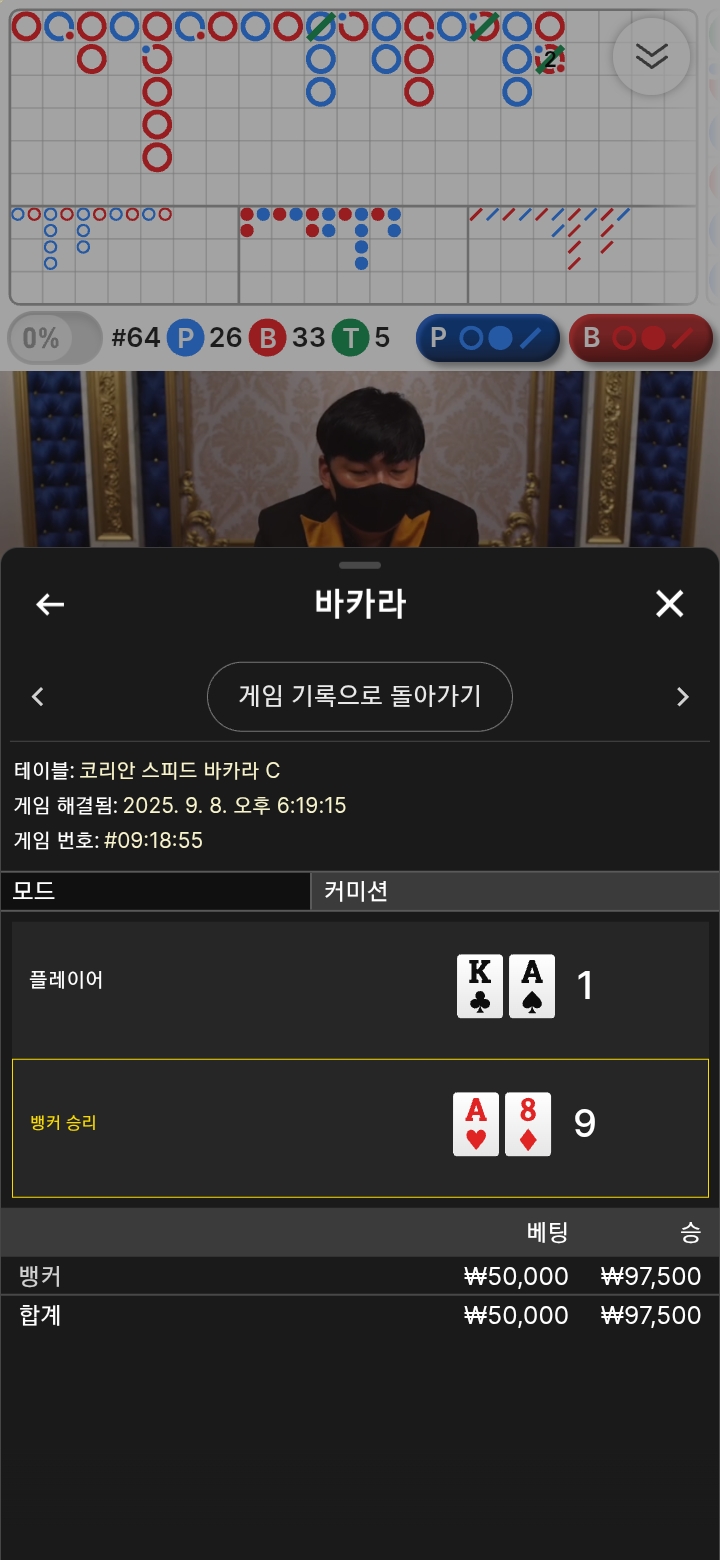
Task: Tap the 0% statistics pill
Action: pos(55,338)
